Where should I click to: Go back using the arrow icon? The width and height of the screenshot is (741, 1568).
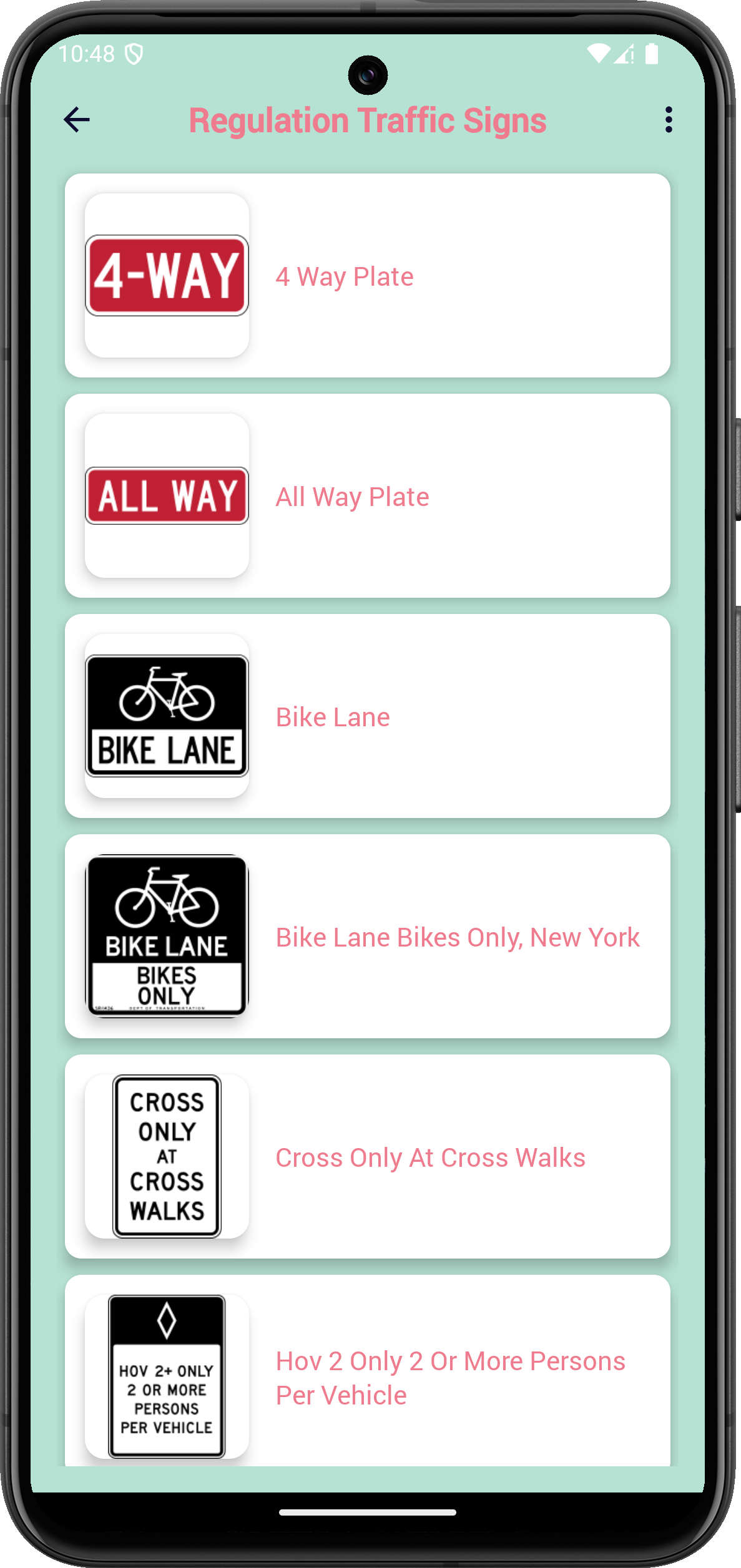[77, 120]
